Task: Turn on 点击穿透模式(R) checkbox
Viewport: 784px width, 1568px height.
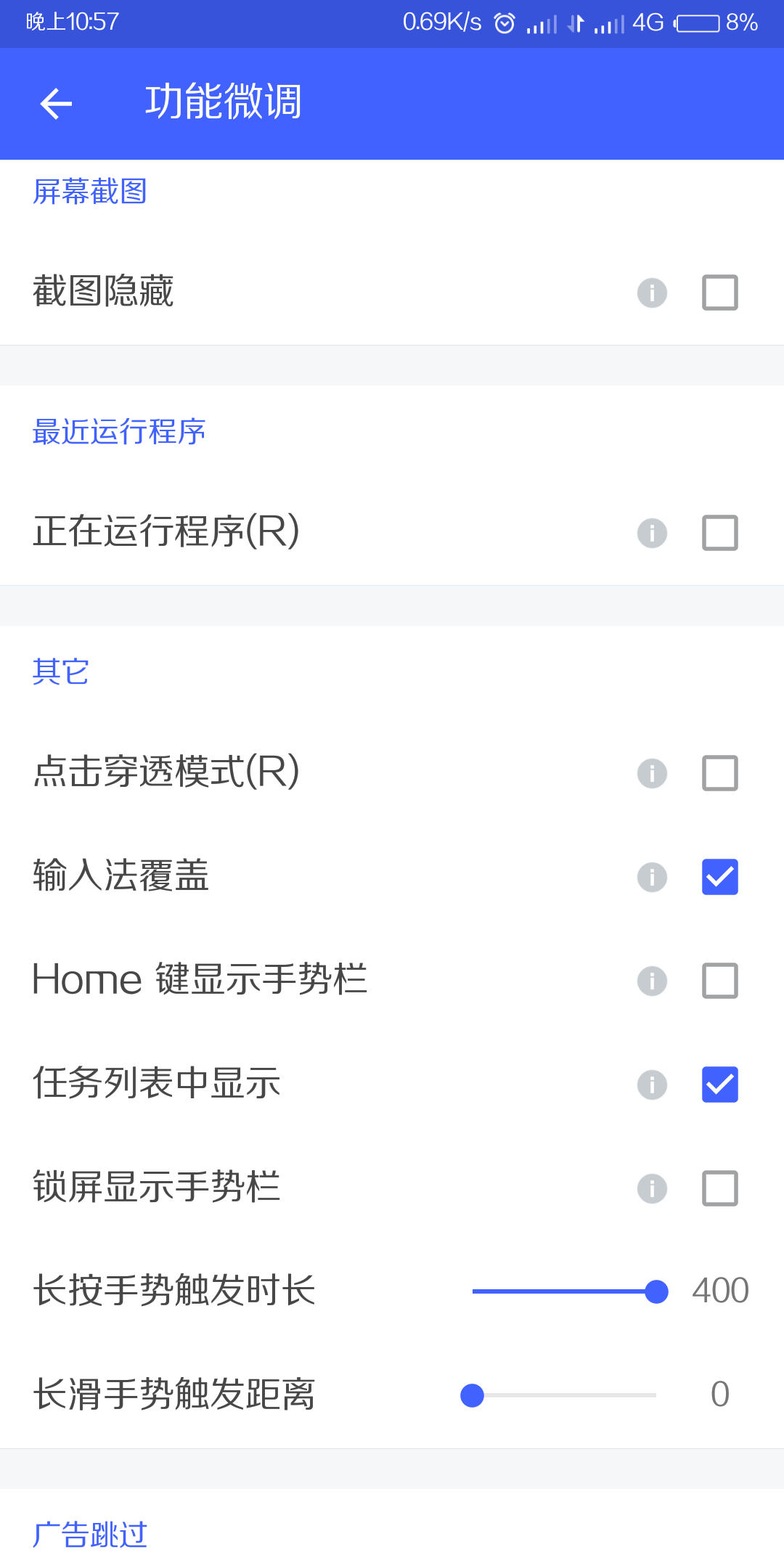Action: pos(719,773)
